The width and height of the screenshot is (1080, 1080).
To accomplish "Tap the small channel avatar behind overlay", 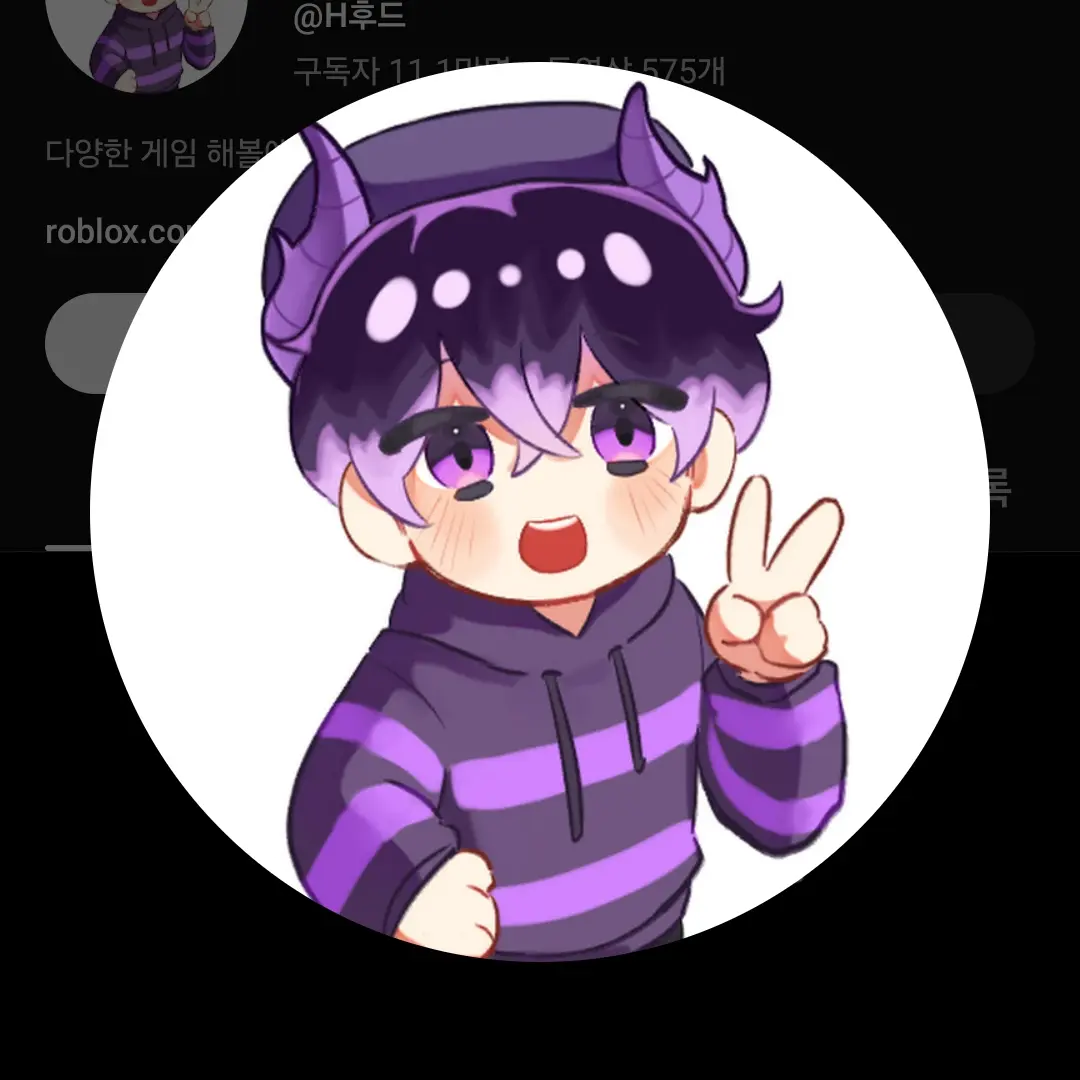I will click(150, 40).
